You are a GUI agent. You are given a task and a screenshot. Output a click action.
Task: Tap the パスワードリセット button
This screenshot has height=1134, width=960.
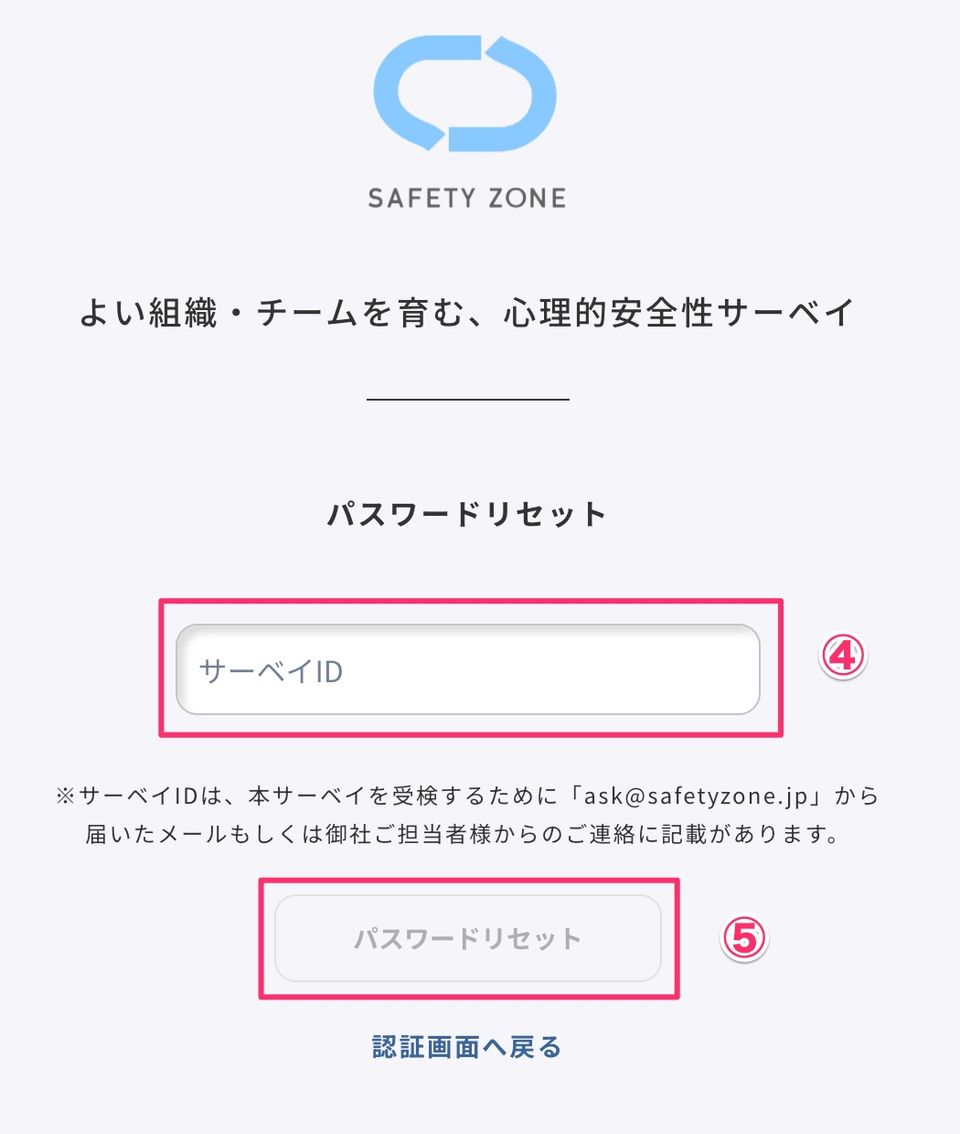[x=467, y=938]
